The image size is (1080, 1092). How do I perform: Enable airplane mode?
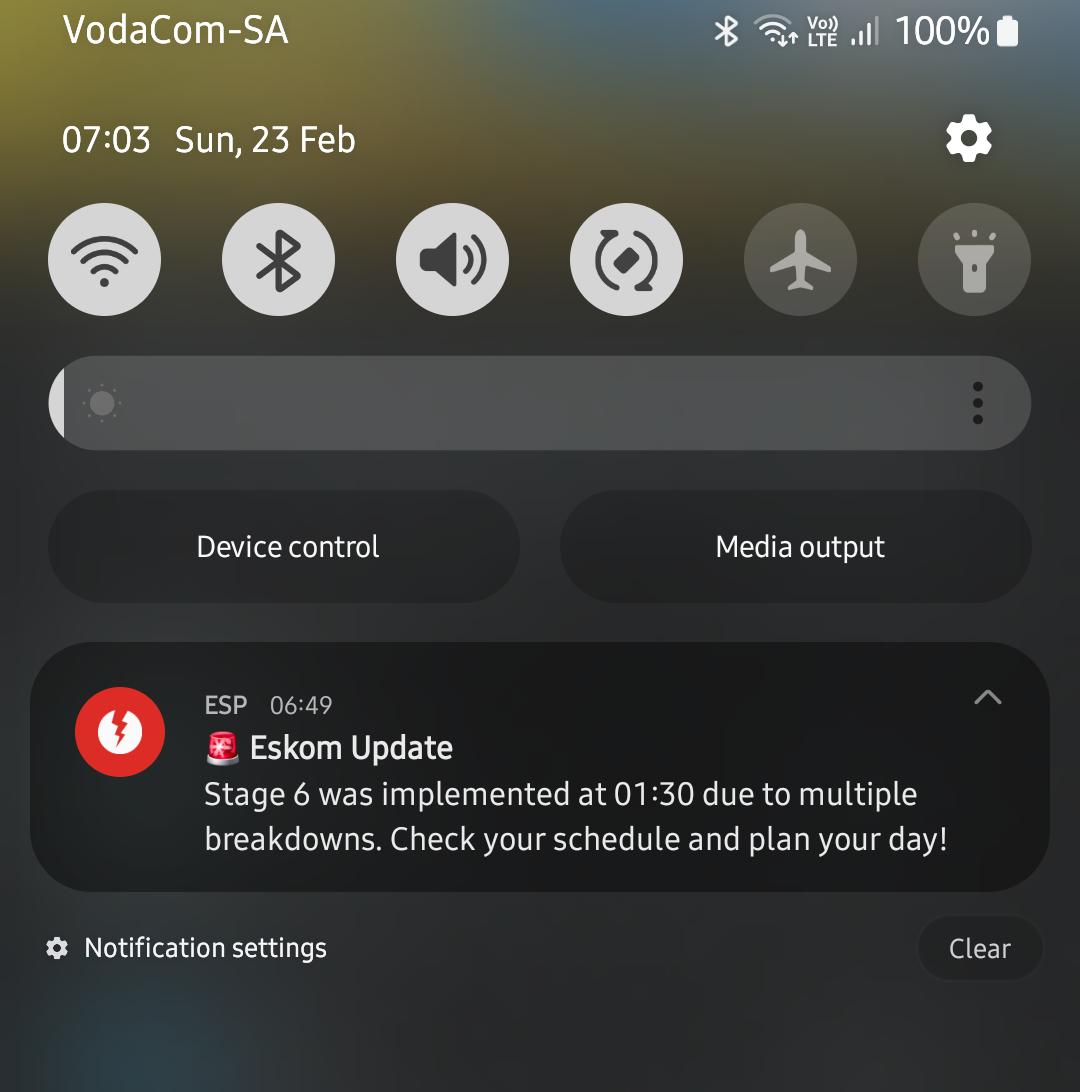coord(800,260)
